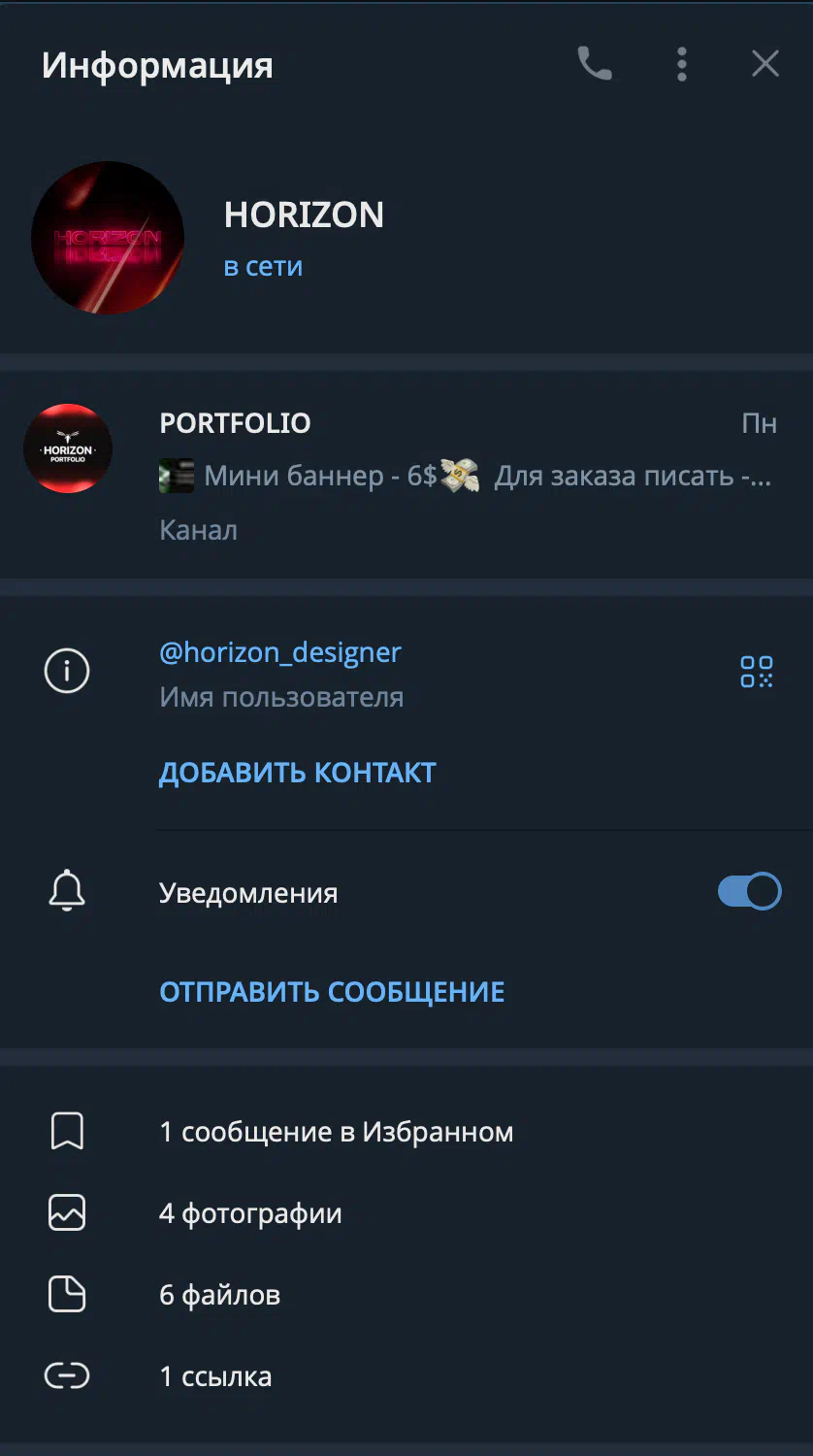Open the 4 фотографии shared media
The image size is (813, 1456).
click(406, 1213)
